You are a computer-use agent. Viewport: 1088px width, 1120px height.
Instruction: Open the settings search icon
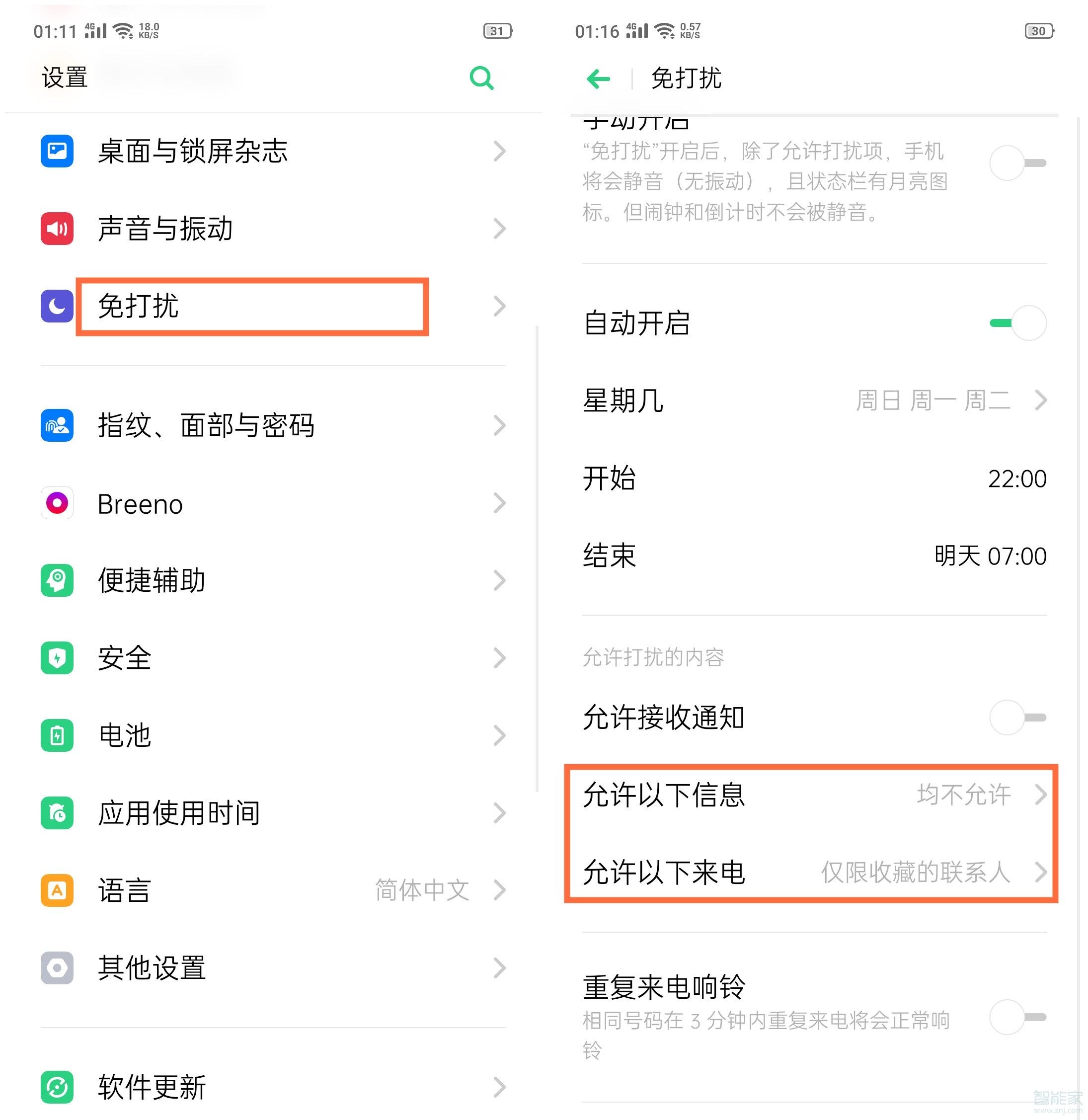pyautogui.click(x=481, y=78)
